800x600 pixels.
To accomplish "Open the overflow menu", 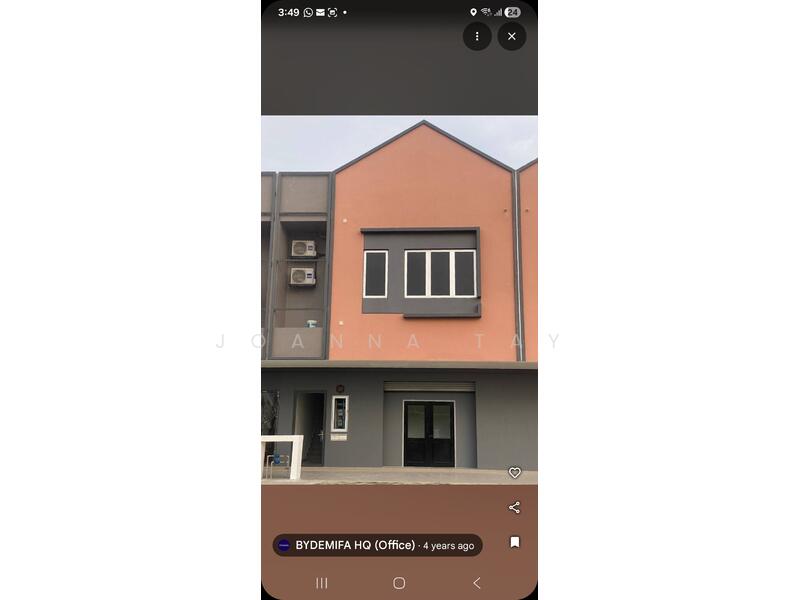I will click(477, 36).
